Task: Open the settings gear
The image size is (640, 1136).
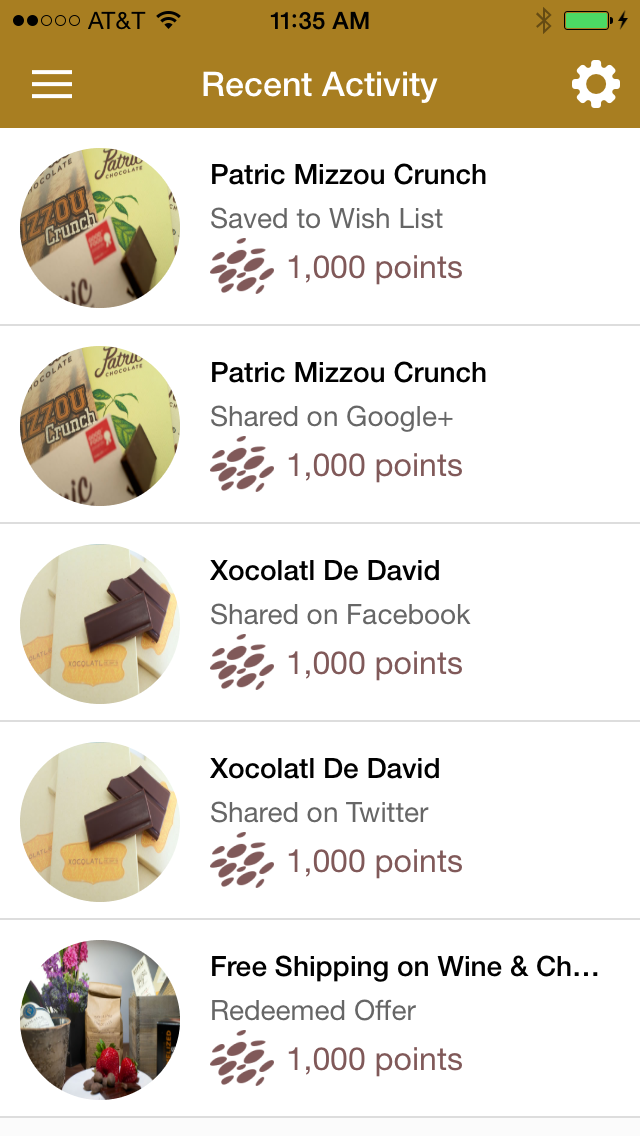Action: 596,84
